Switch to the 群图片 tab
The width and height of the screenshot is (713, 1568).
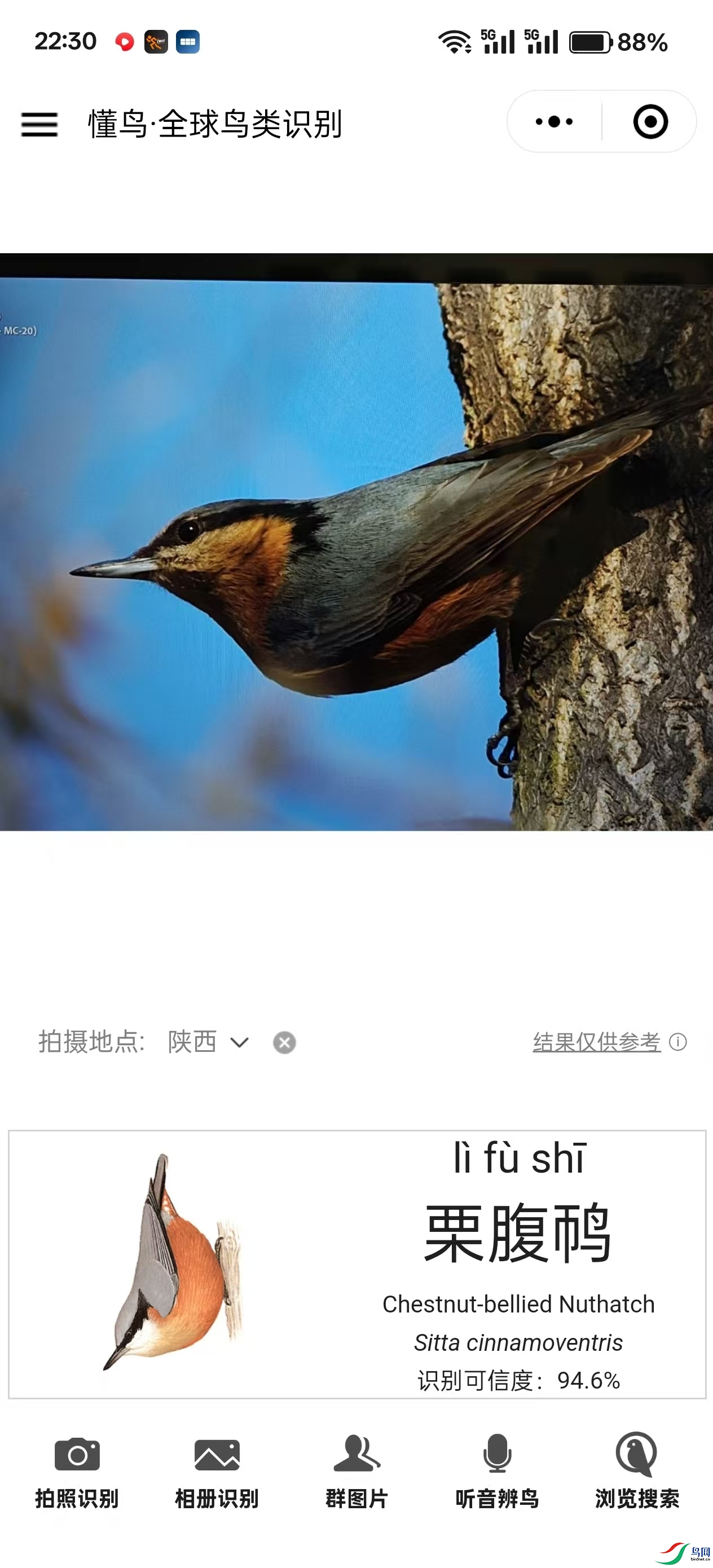pyautogui.click(x=357, y=1472)
